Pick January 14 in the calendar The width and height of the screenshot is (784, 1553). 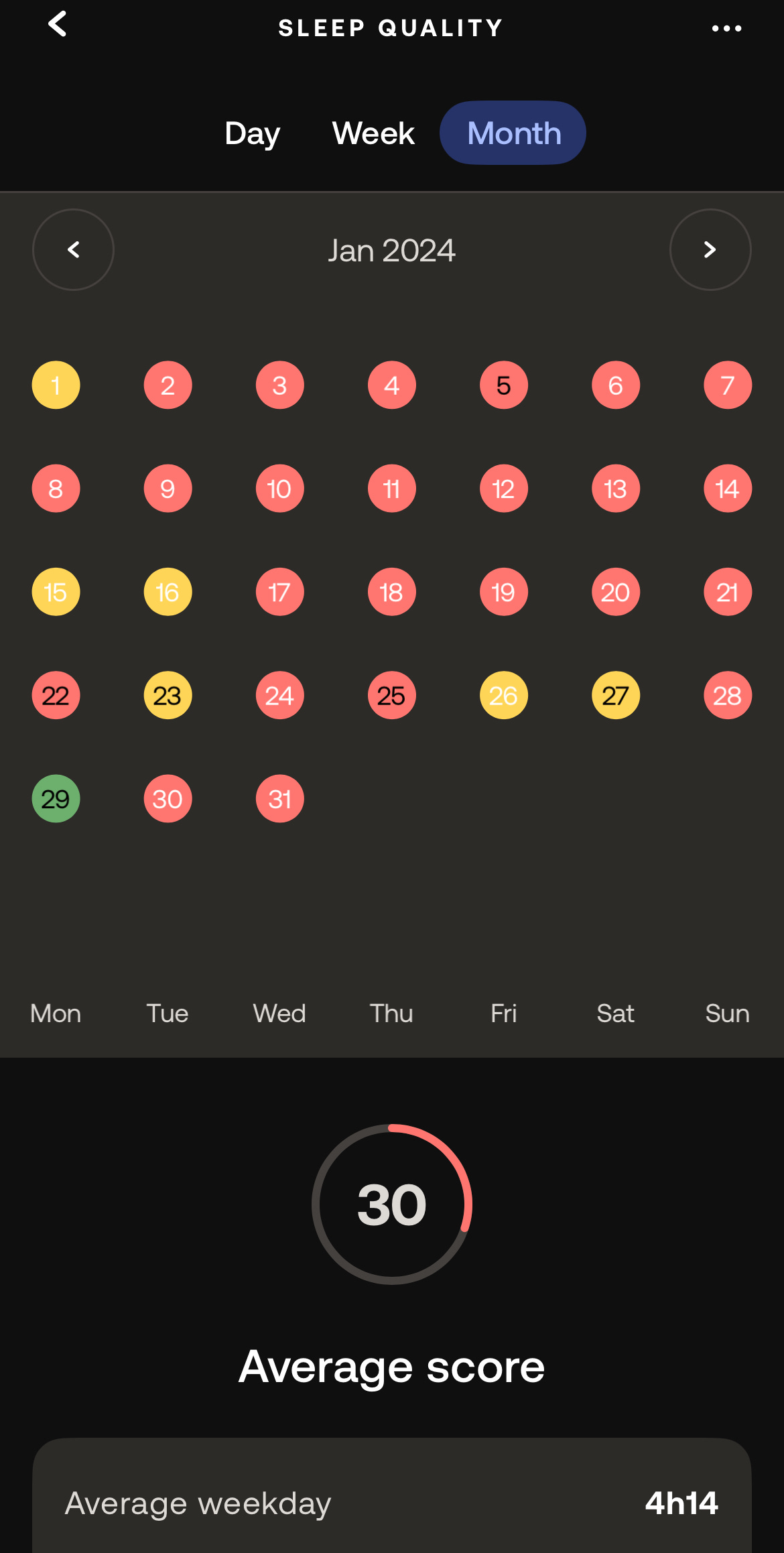(x=727, y=489)
